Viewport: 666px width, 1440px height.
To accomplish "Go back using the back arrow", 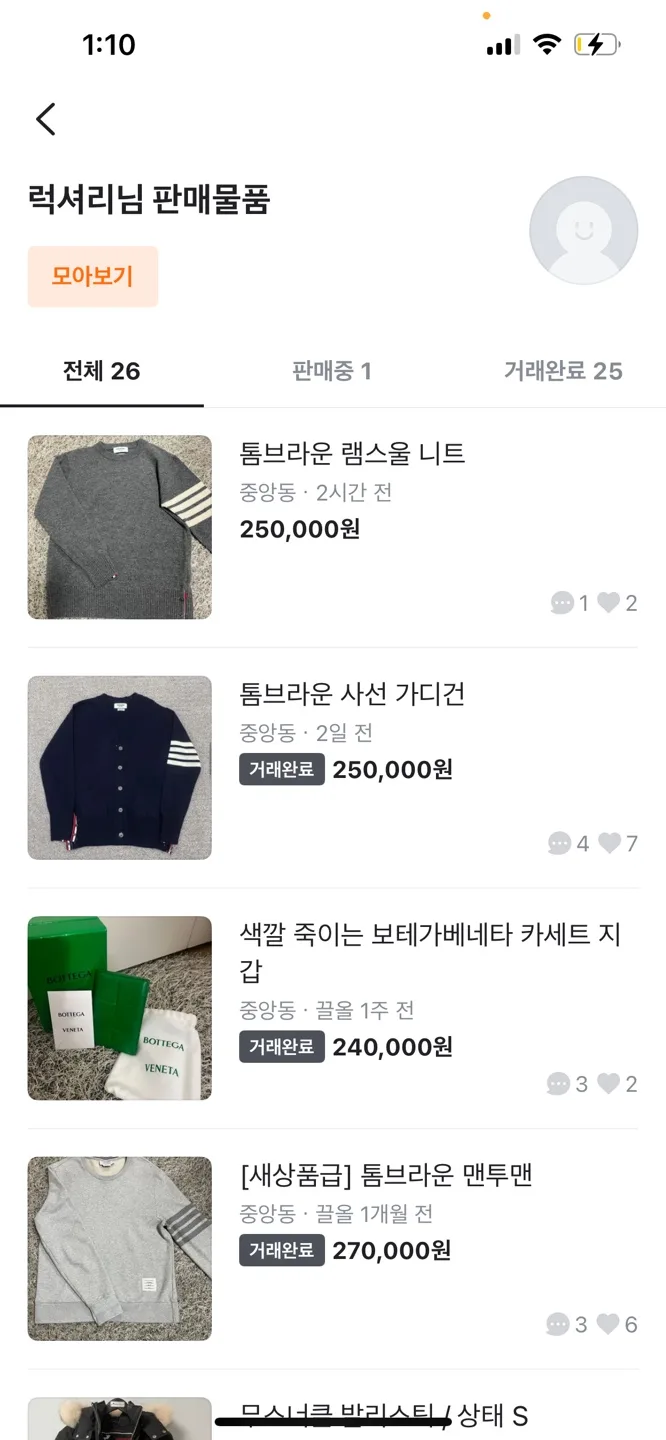I will point(46,119).
